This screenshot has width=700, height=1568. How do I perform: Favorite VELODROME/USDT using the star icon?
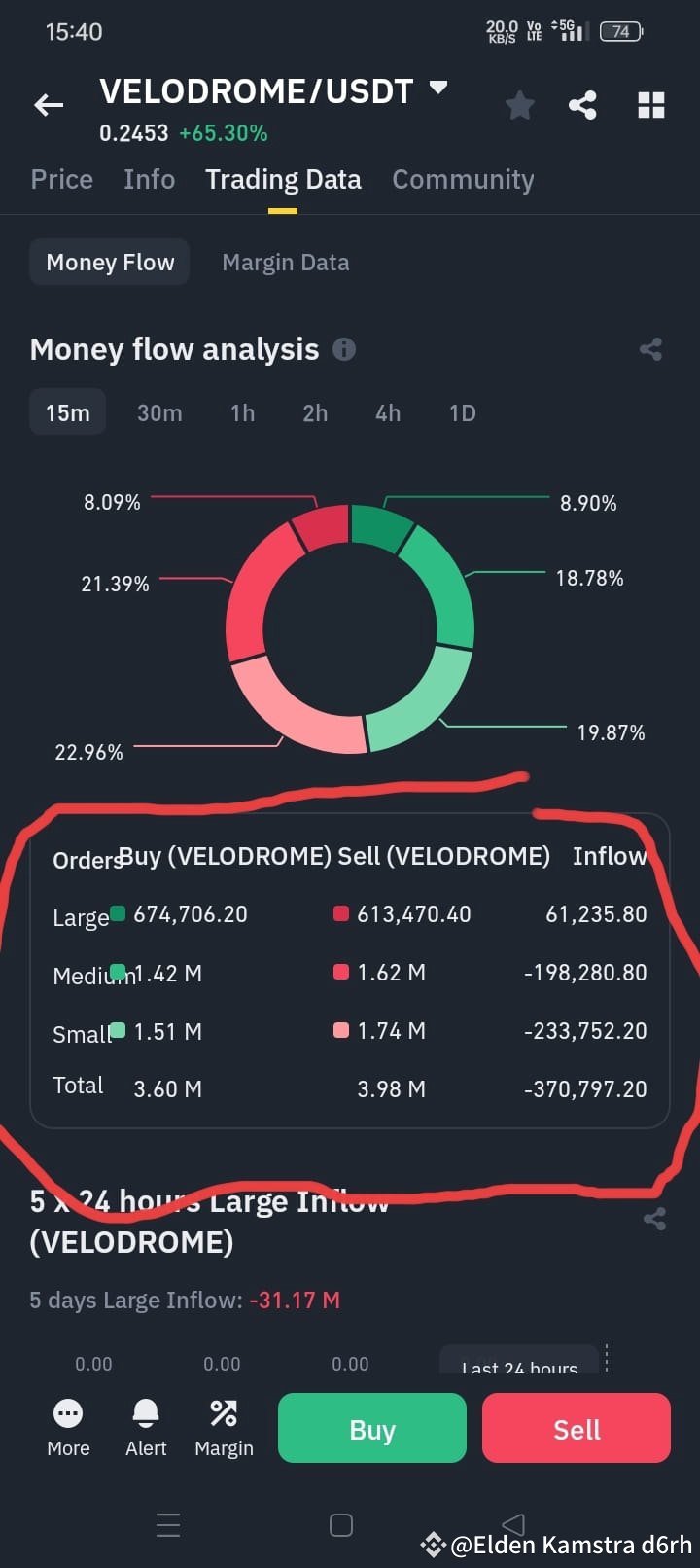tap(519, 105)
